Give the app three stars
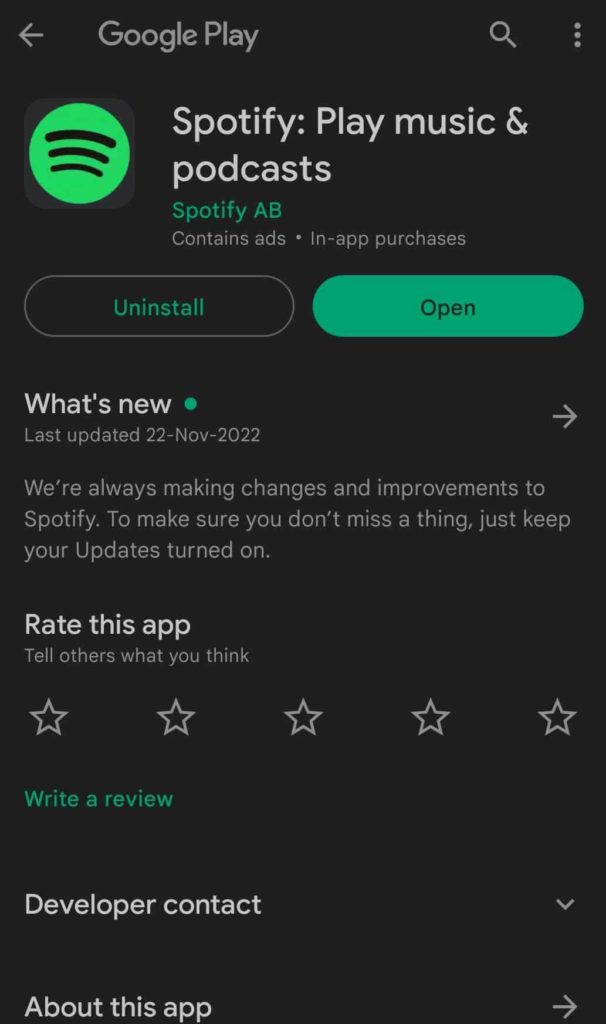This screenshot has width=606, height=1024. coord(303,717)
